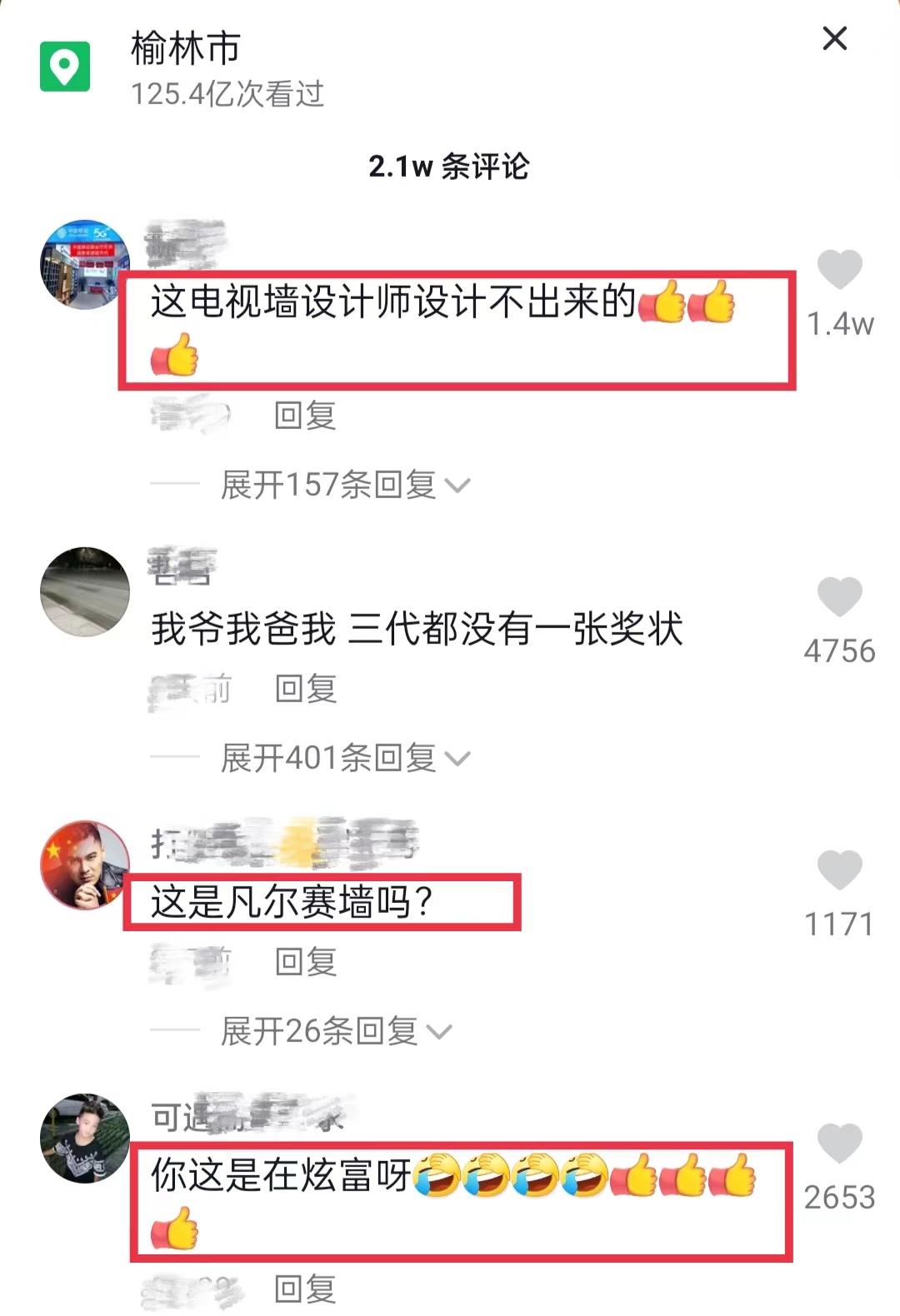Close the comments panel
This screenshot has width=900, height=1316.
(834, 38)
